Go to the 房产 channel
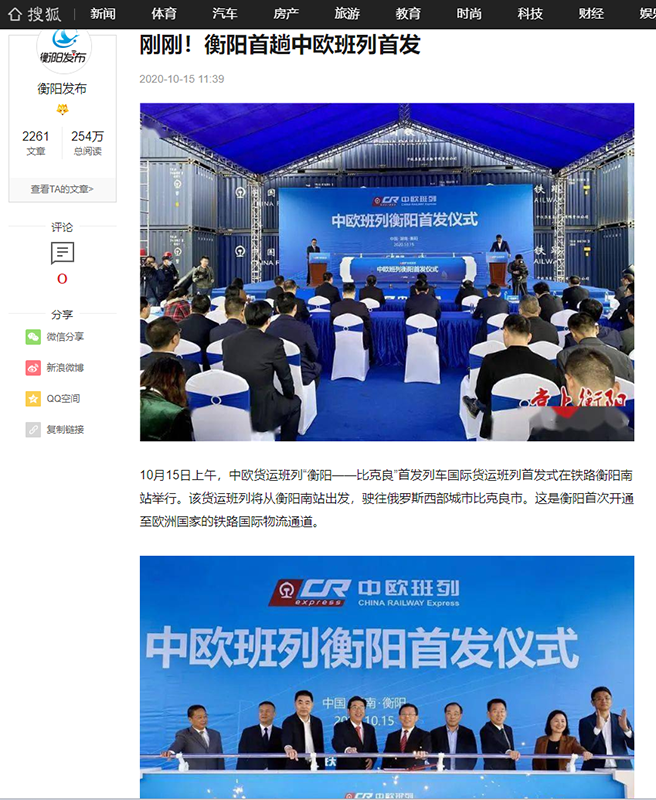This screenshot has width=656, height=800. click(286, 14)
